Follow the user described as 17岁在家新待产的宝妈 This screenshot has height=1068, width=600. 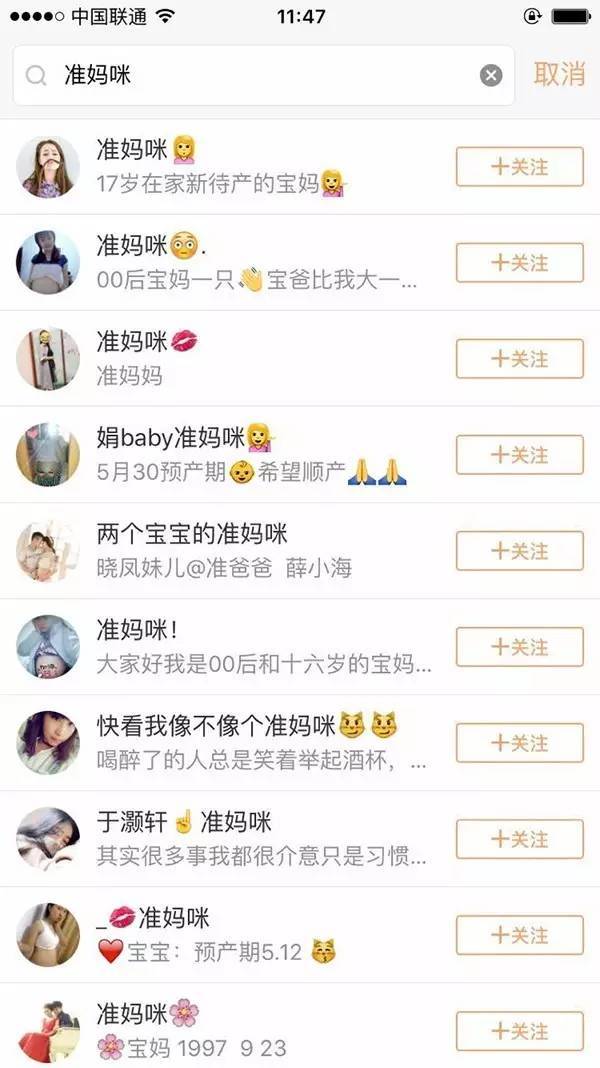[x=519, y=167]
